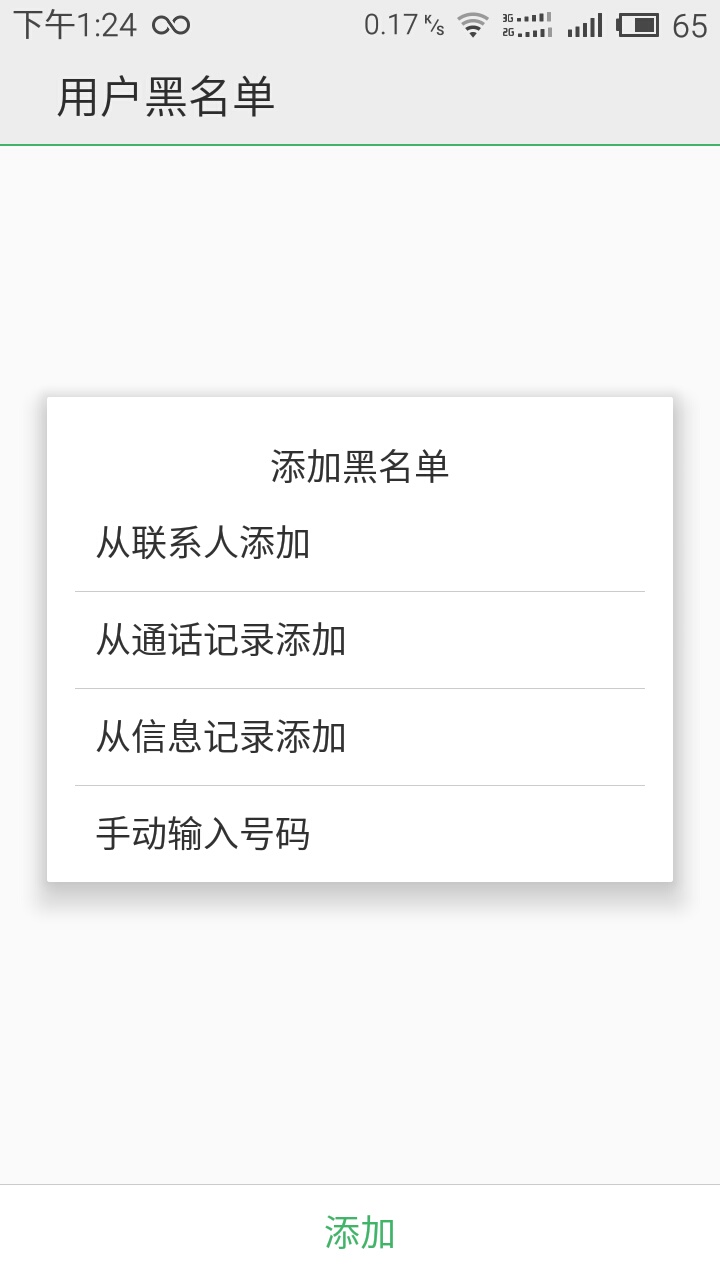Viewport: 720px width, 1280px height.
Task: Tap the battery icon in the status bar
Action: [638, 26]
